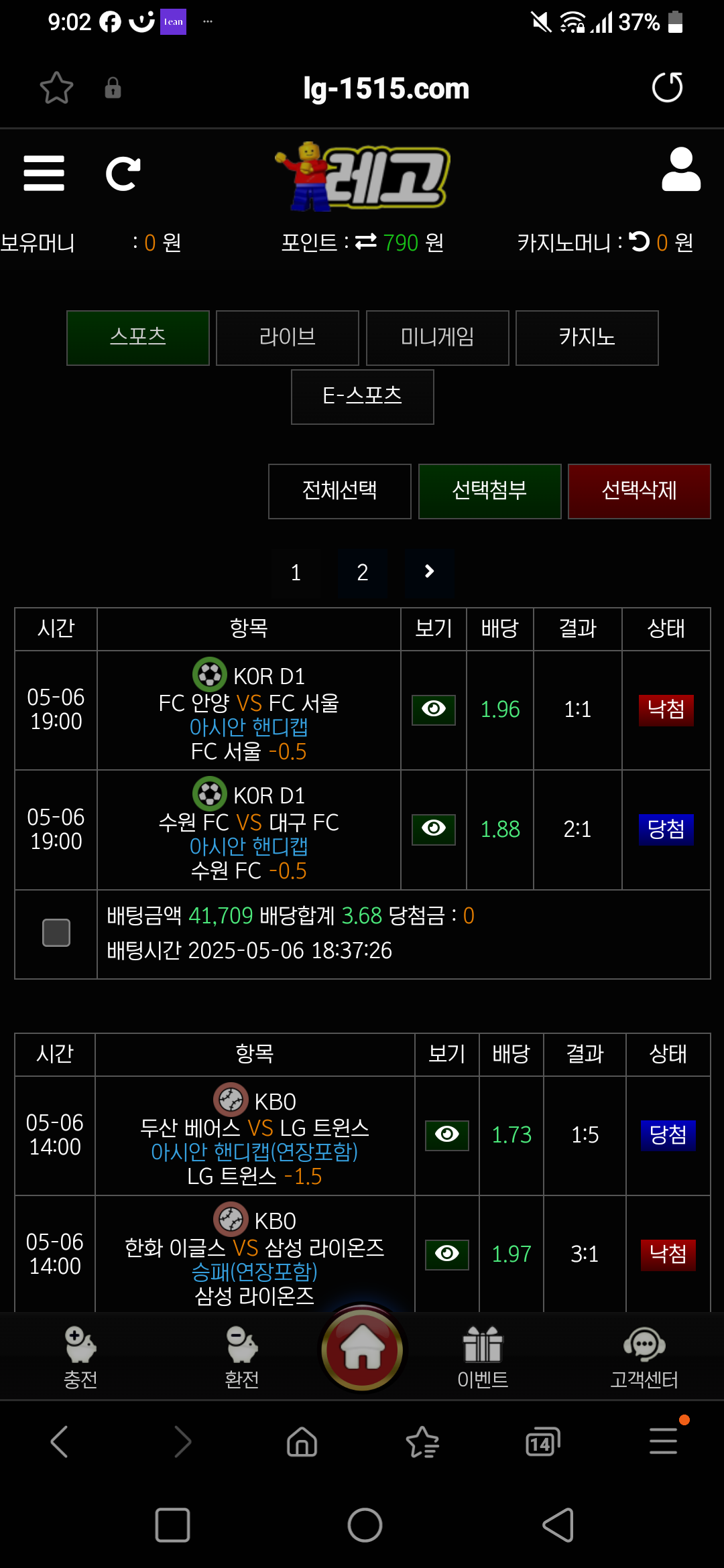Viewport: 724px width, 1568px height.
Task: Open the 카지노 section
Action: (x=587, y=338)
